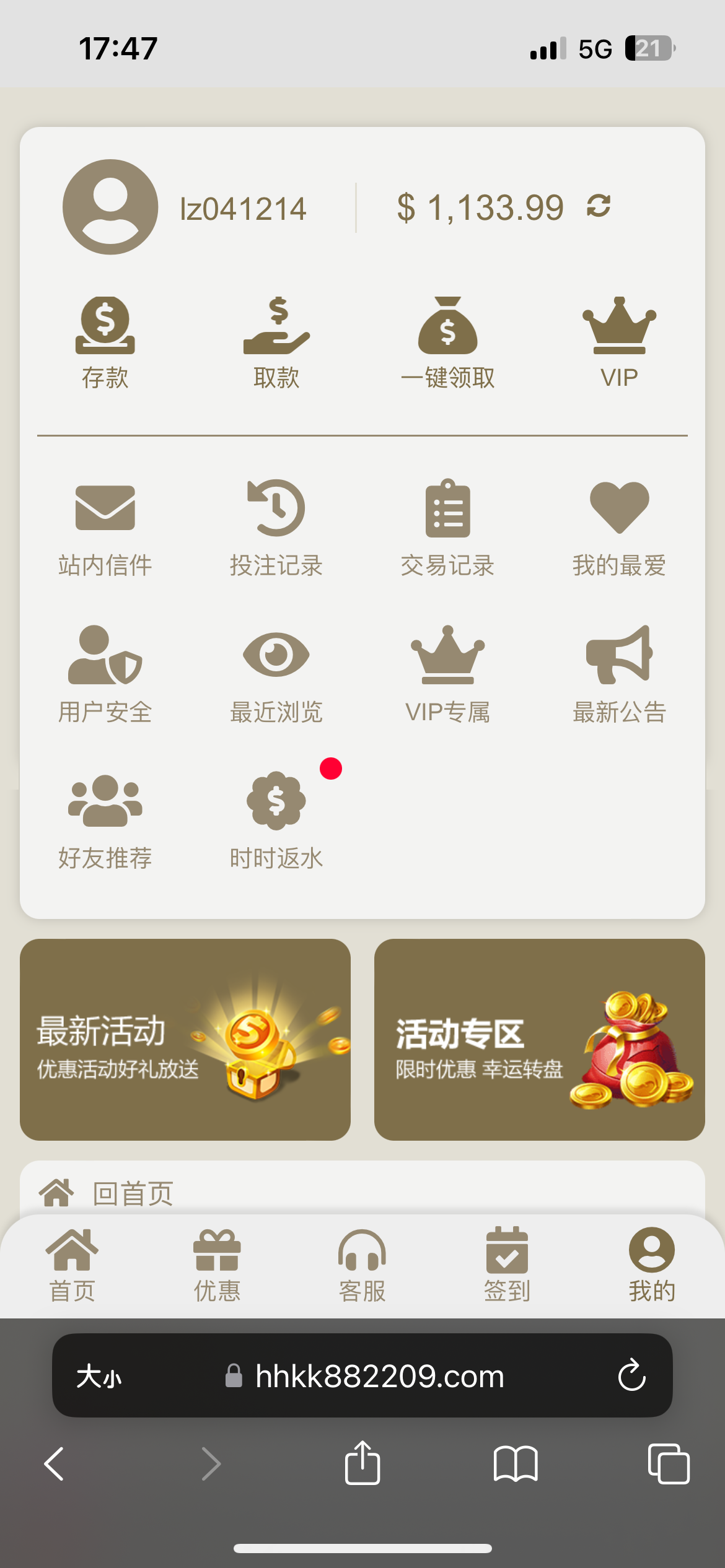Viewport: 725px width, 1568px height.
Task: Tap 一键领取 to claim rewards
Action: 447,342
